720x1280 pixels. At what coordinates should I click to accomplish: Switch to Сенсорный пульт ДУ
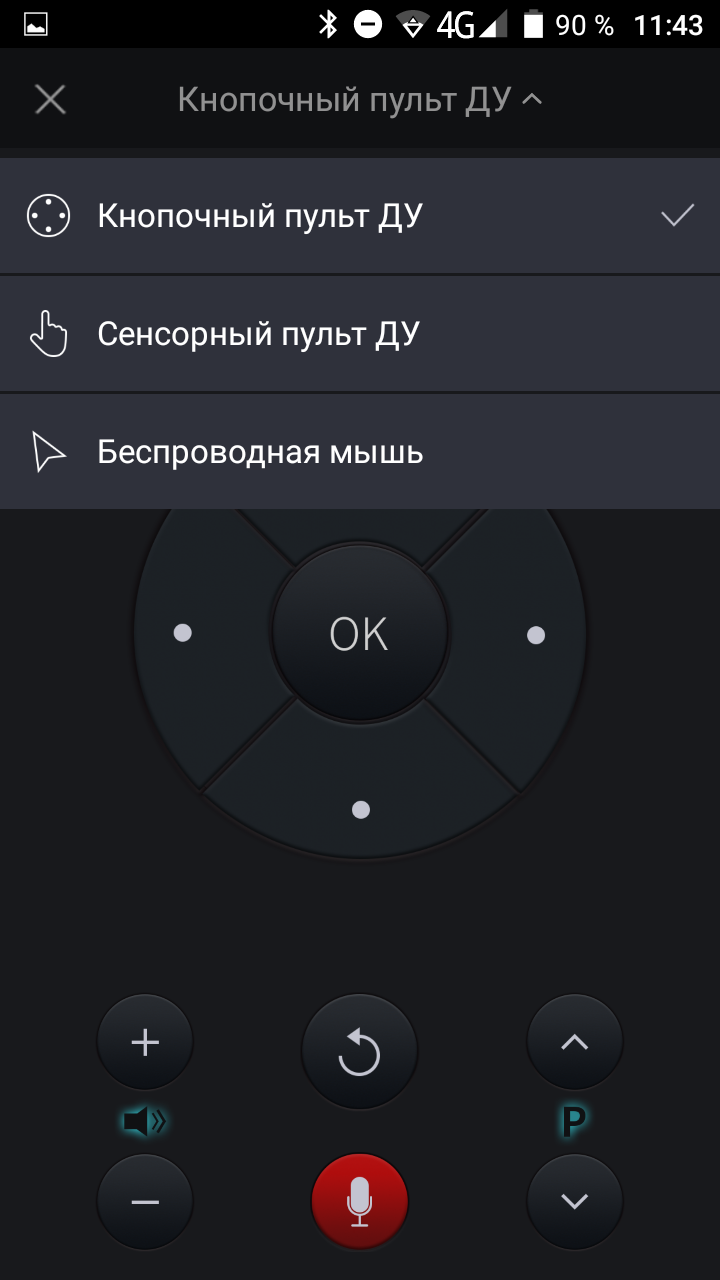360,334
